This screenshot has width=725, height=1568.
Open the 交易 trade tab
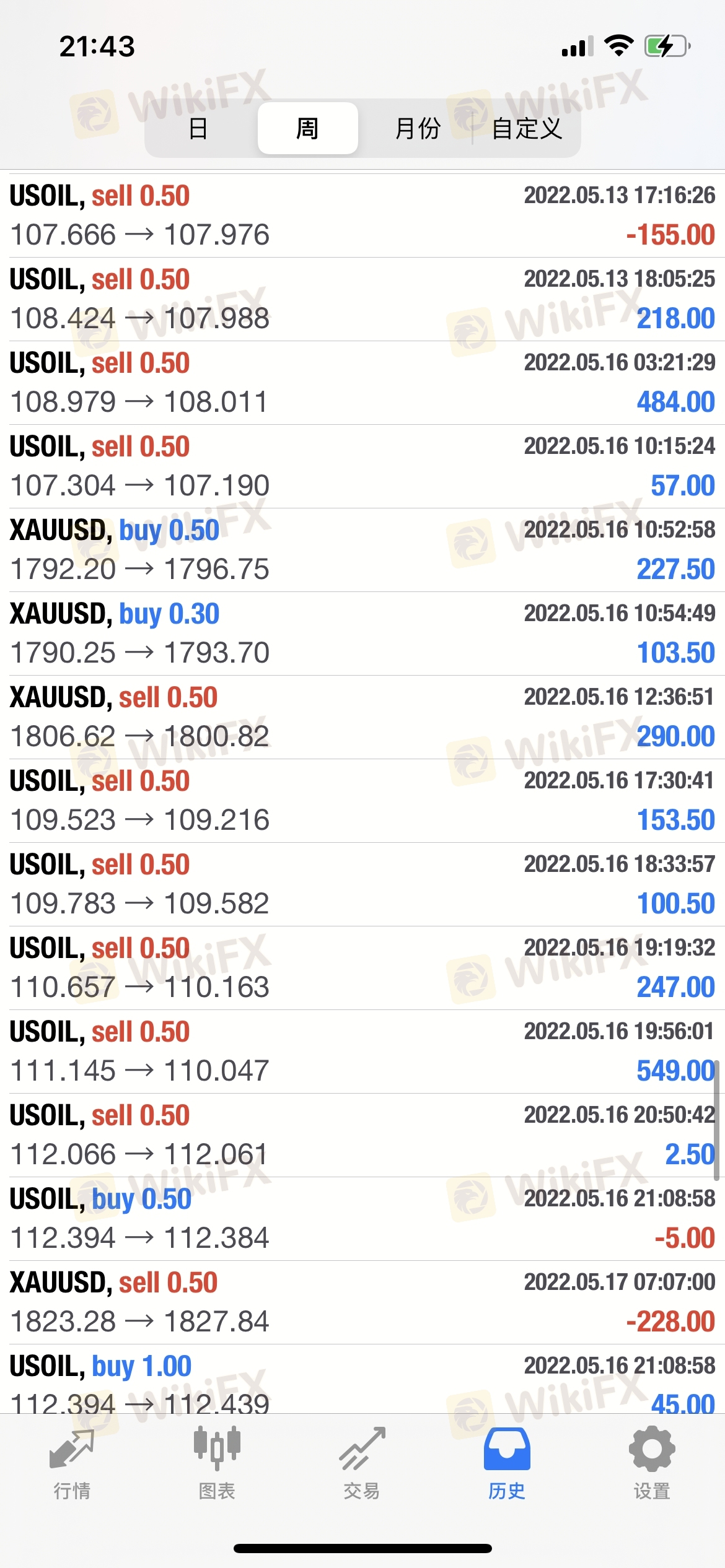pos(362,1464)
